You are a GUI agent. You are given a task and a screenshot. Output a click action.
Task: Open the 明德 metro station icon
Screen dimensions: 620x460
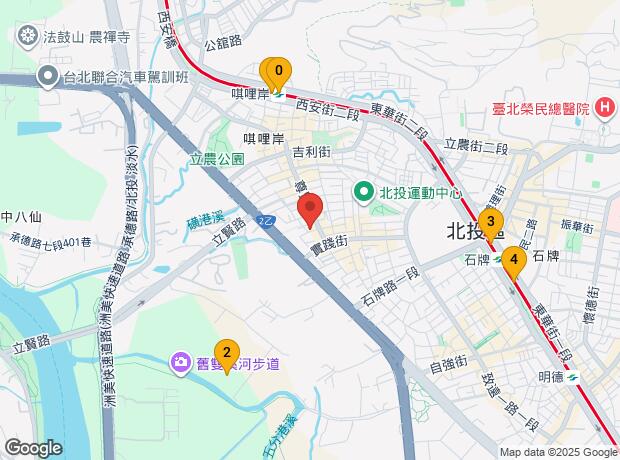coord(573,377)
